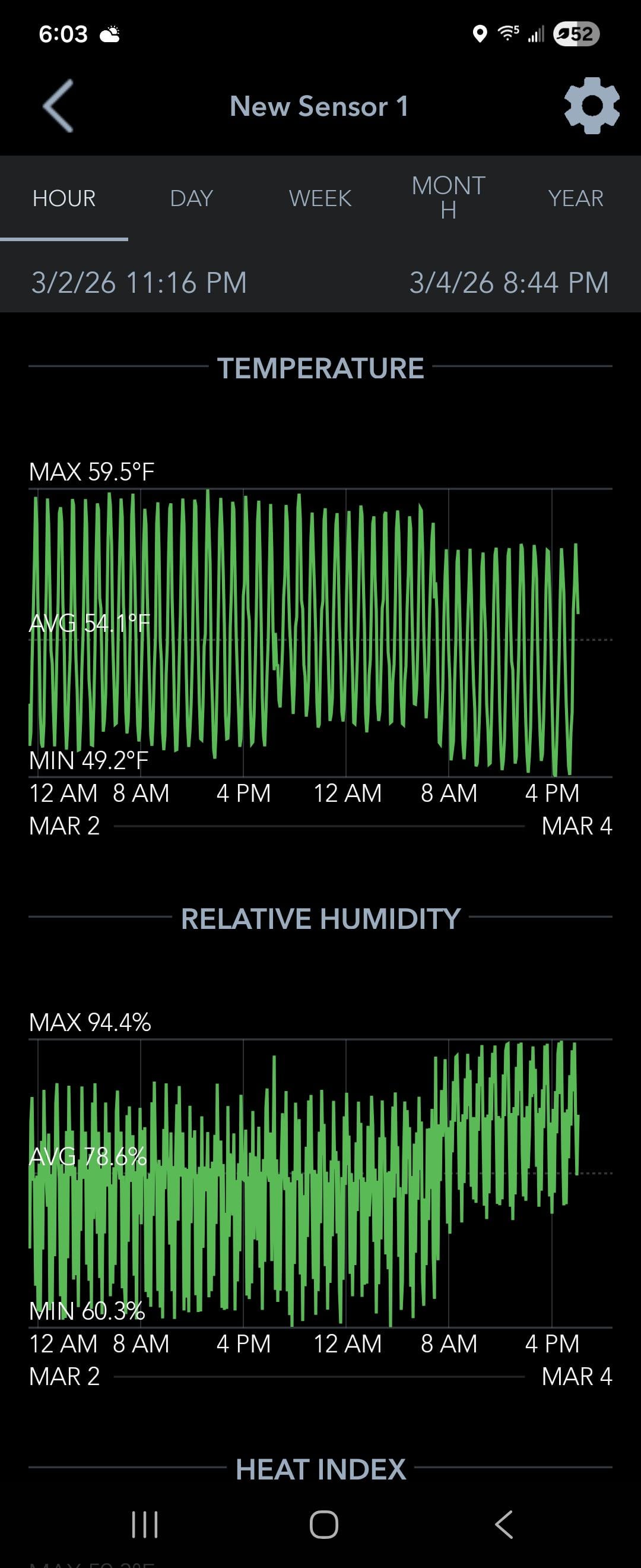Open recent apps from navigation bar
The width and height of the screenshot is (641, 1568).
145,1524
